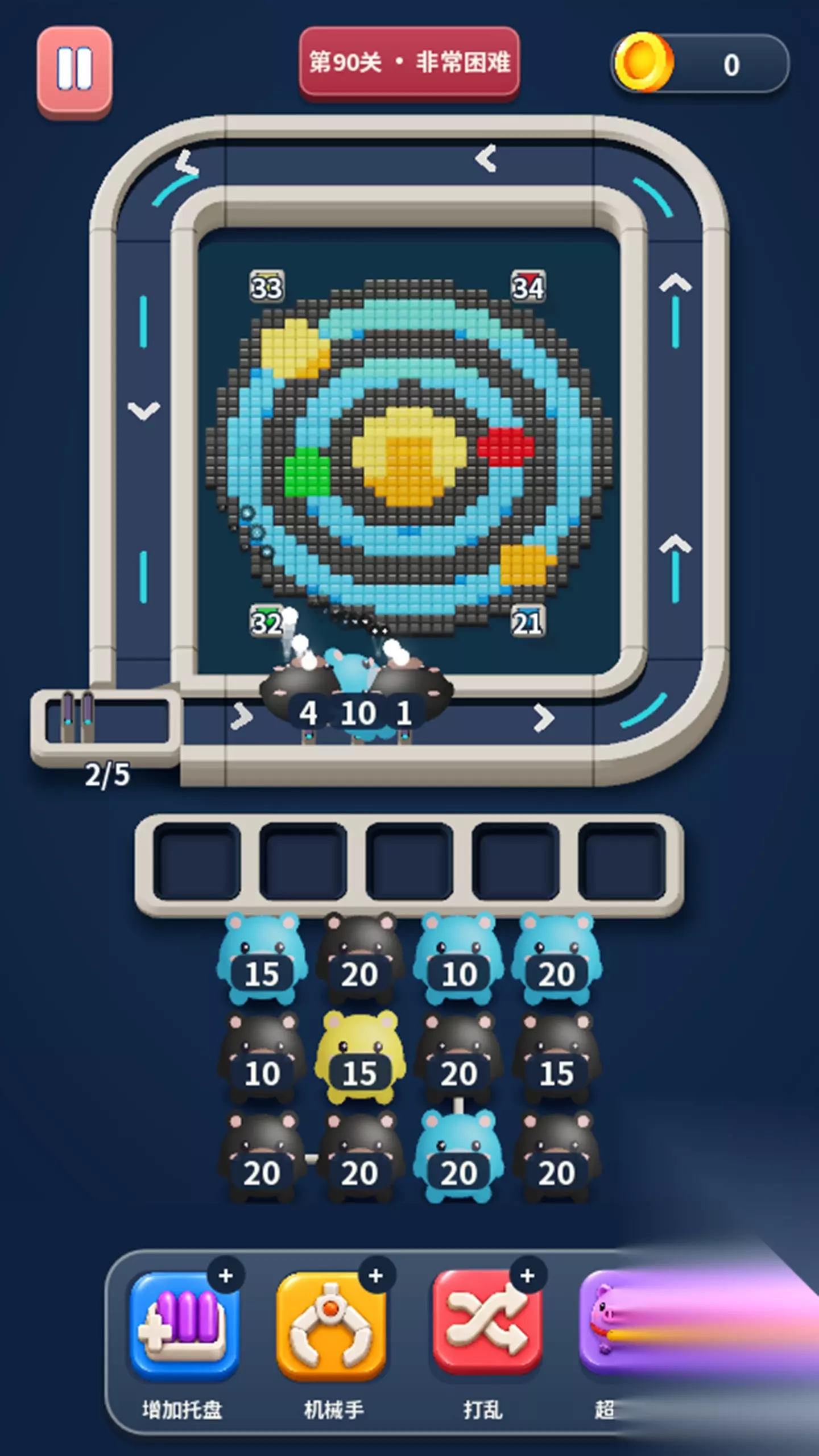Select the black pig numbered 10

coord(262,1058)
